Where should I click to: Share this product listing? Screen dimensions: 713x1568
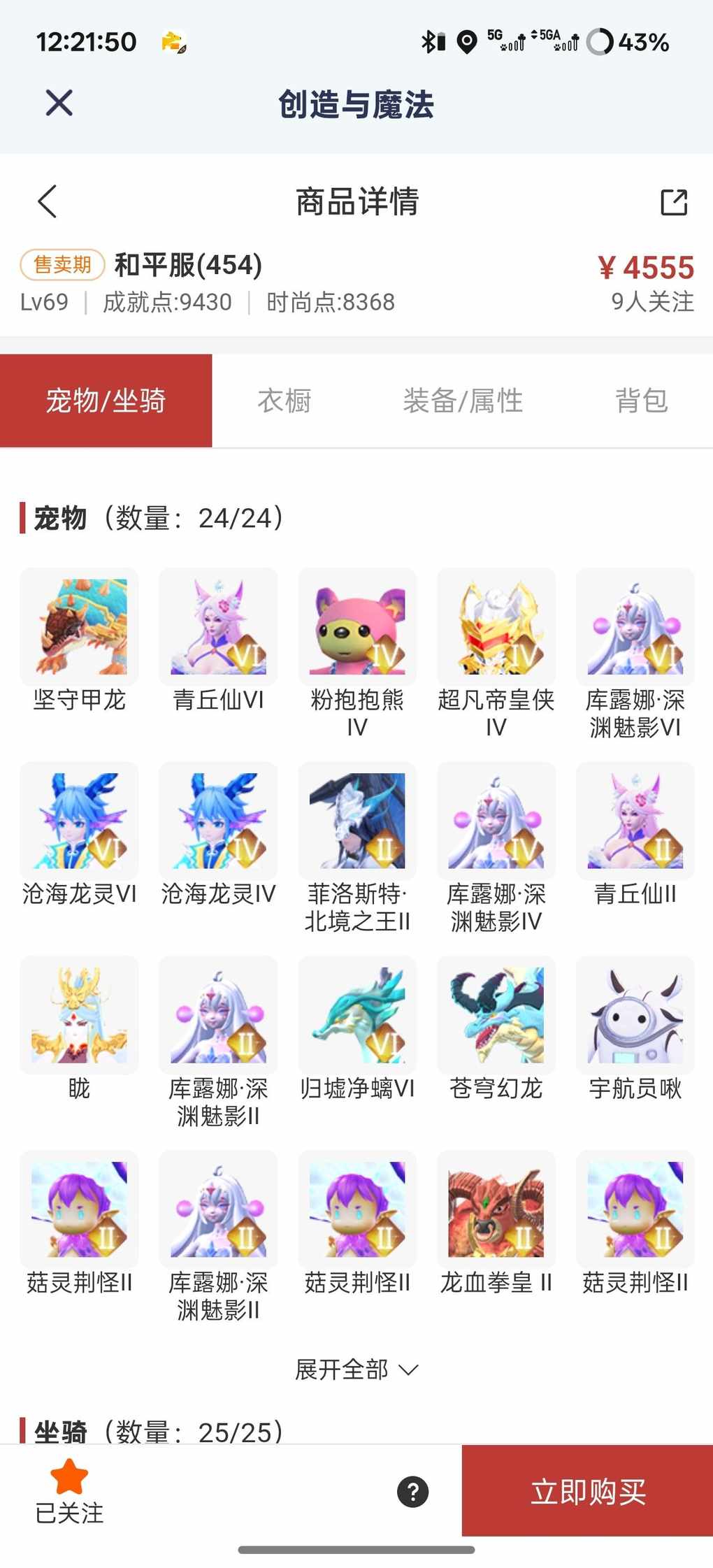674,202
